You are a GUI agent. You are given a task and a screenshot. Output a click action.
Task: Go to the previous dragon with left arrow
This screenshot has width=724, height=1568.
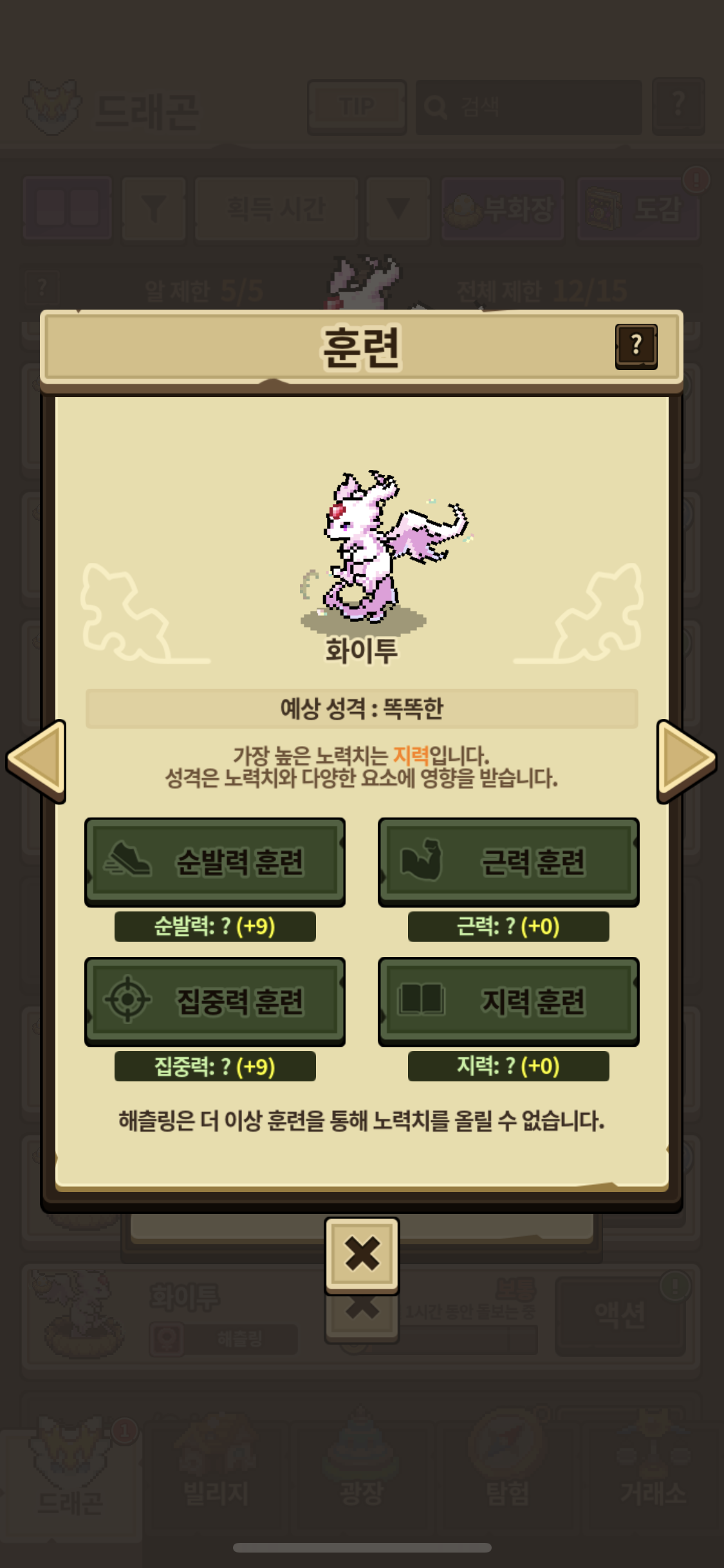point(37,761)
